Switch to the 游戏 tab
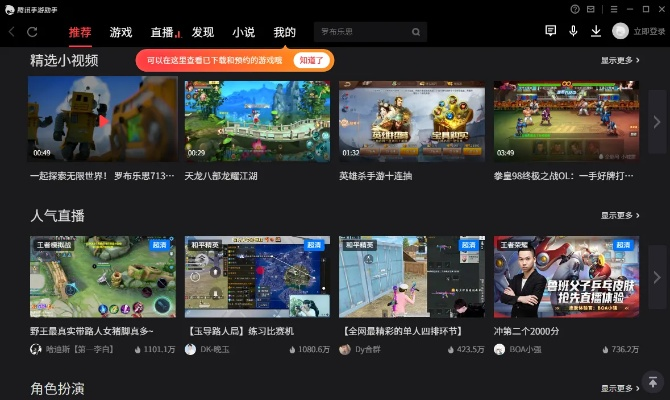The height and width of the screenshot is (400, 670). tap(121, 32)
